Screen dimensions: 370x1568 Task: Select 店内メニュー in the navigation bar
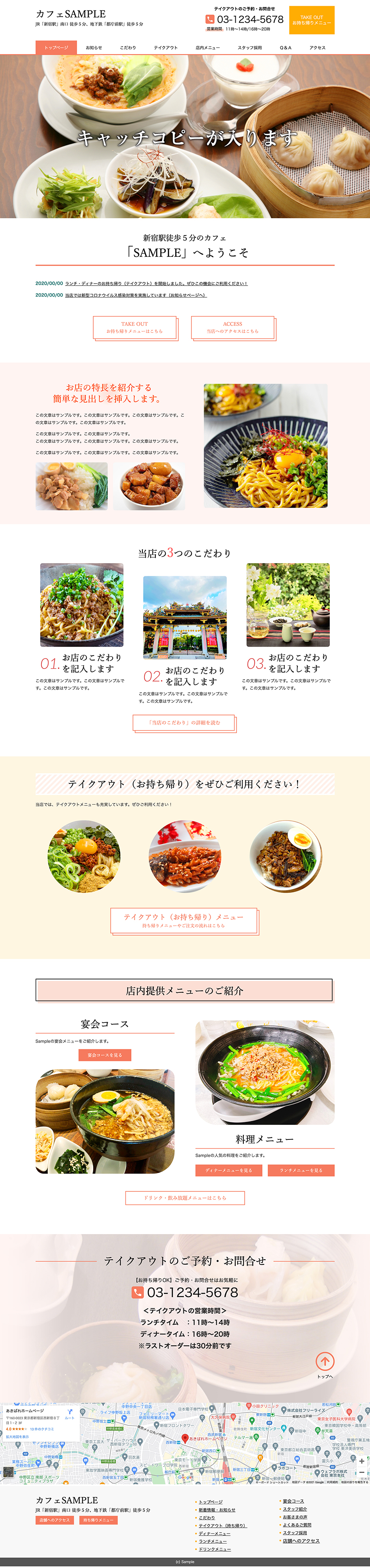coord(207,48)
